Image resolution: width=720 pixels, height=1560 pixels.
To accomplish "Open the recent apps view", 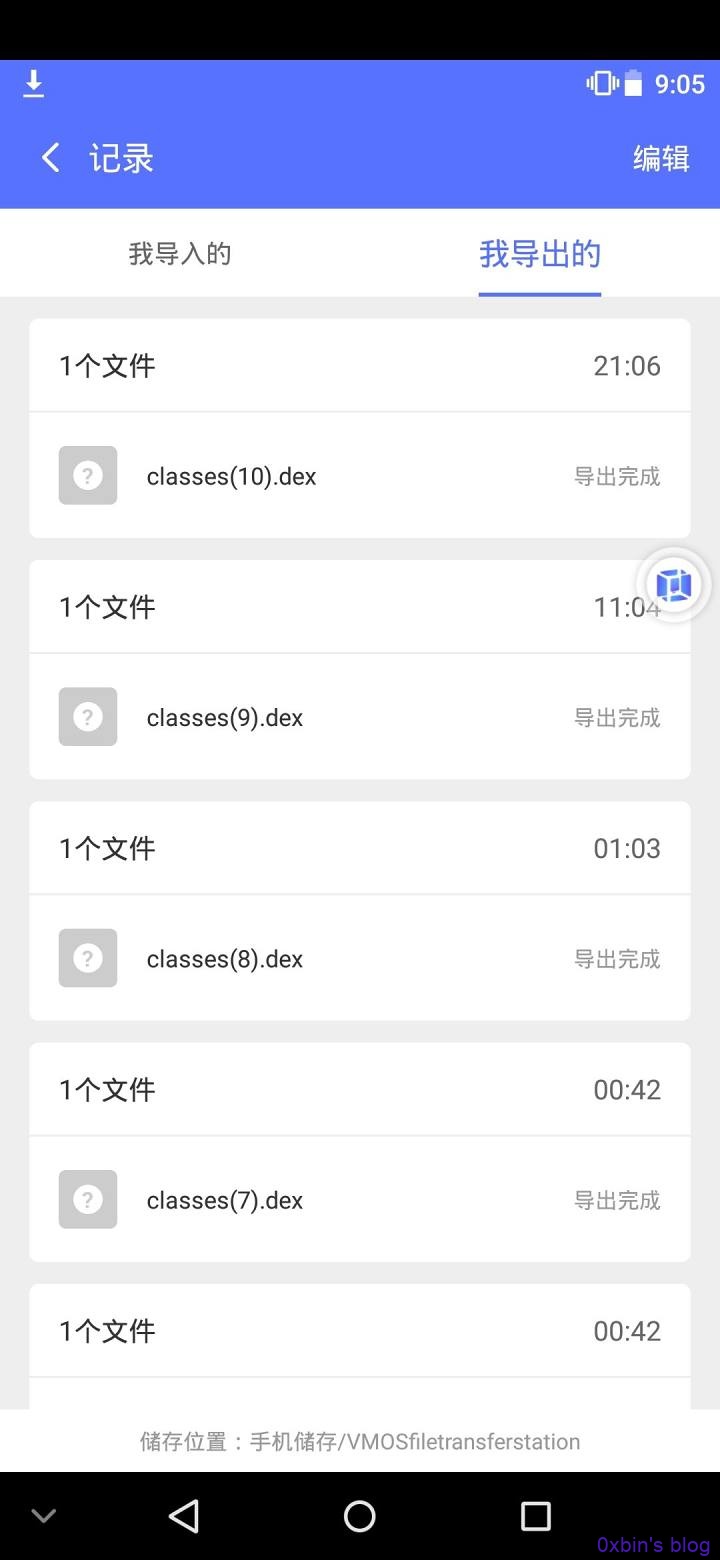I will (x=536, y=1516).
